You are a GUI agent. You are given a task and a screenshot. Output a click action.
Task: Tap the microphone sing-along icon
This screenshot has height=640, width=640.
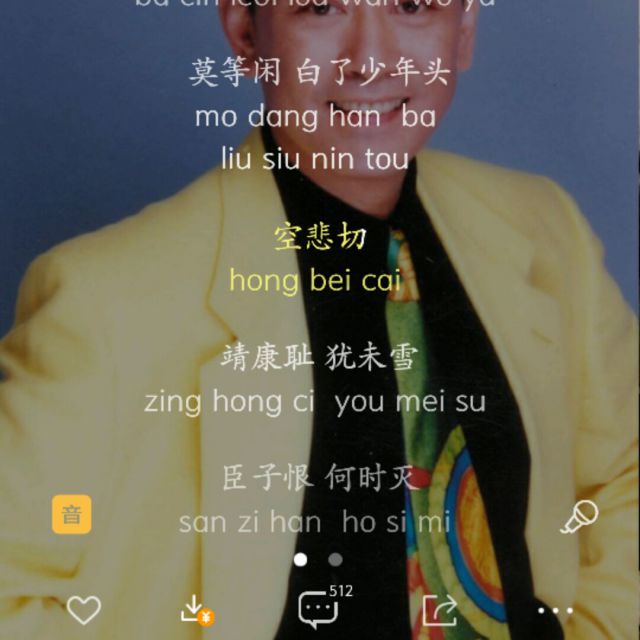[x=578, y=517]
